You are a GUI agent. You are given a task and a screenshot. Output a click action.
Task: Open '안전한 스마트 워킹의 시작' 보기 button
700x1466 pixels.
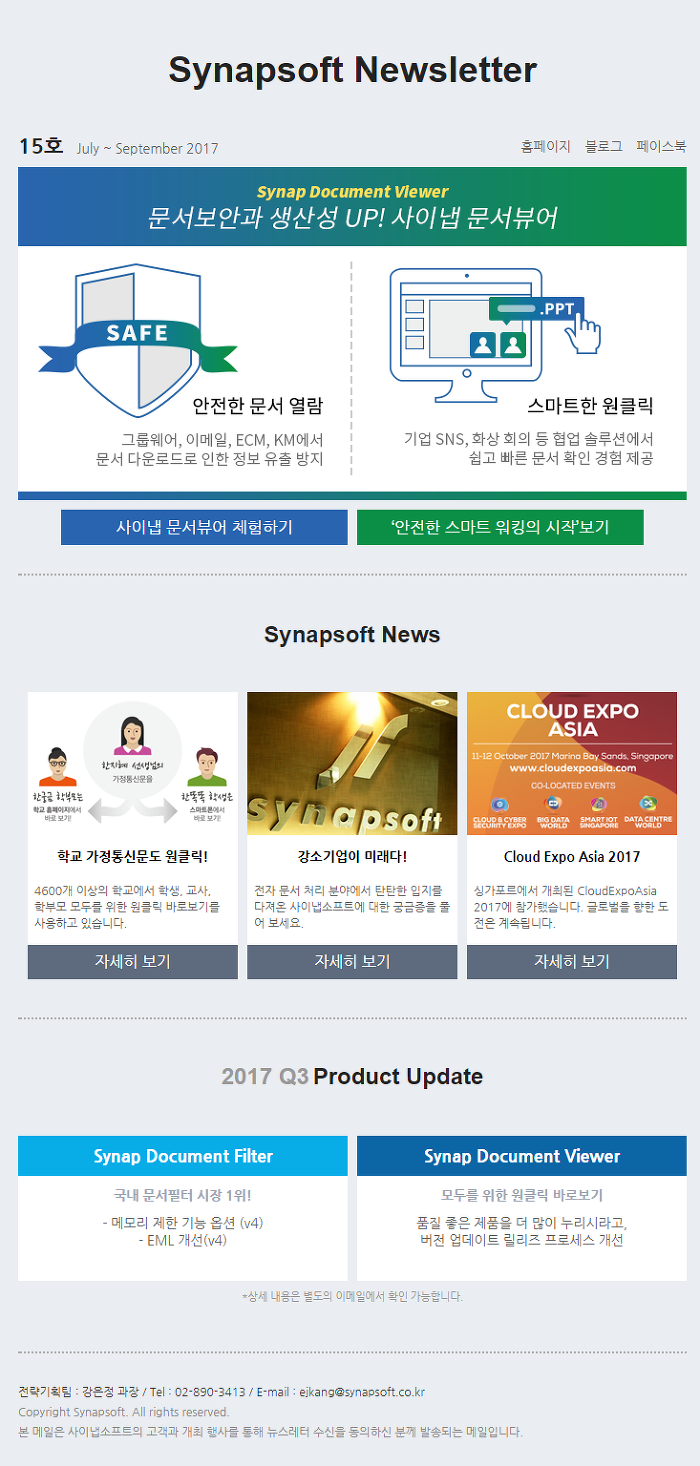coord(500,527)
